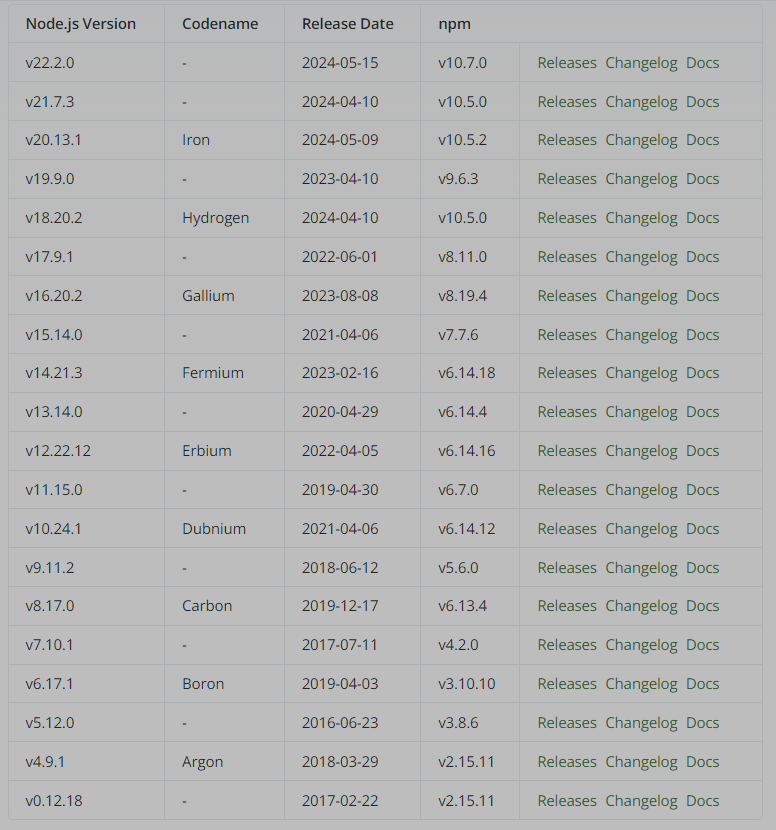Screen dimensions: 776x830
Task: Open Docs for v21.7.3
Action: point(702,102)
